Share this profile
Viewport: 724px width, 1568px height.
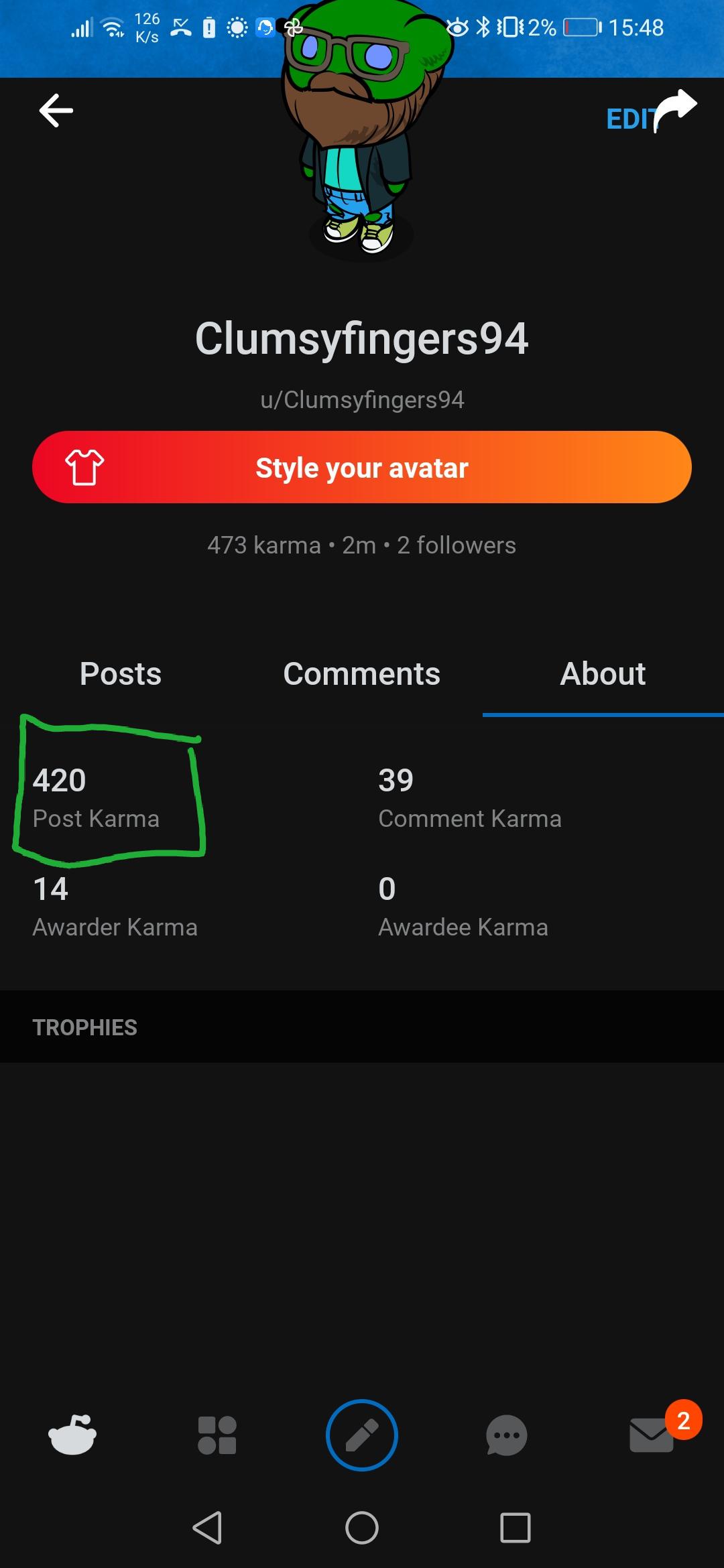pos(677,109)
